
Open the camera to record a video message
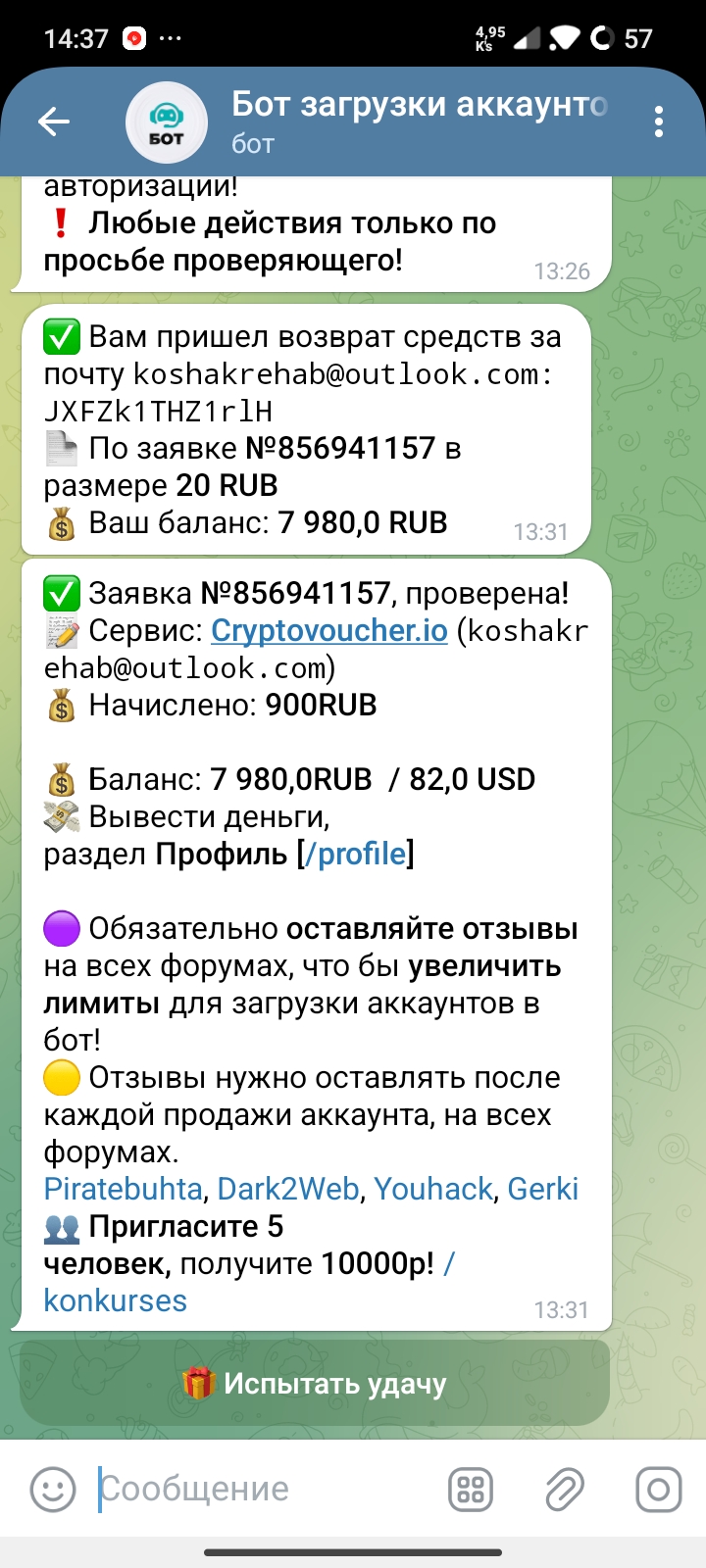click(x=658, y=1490)
